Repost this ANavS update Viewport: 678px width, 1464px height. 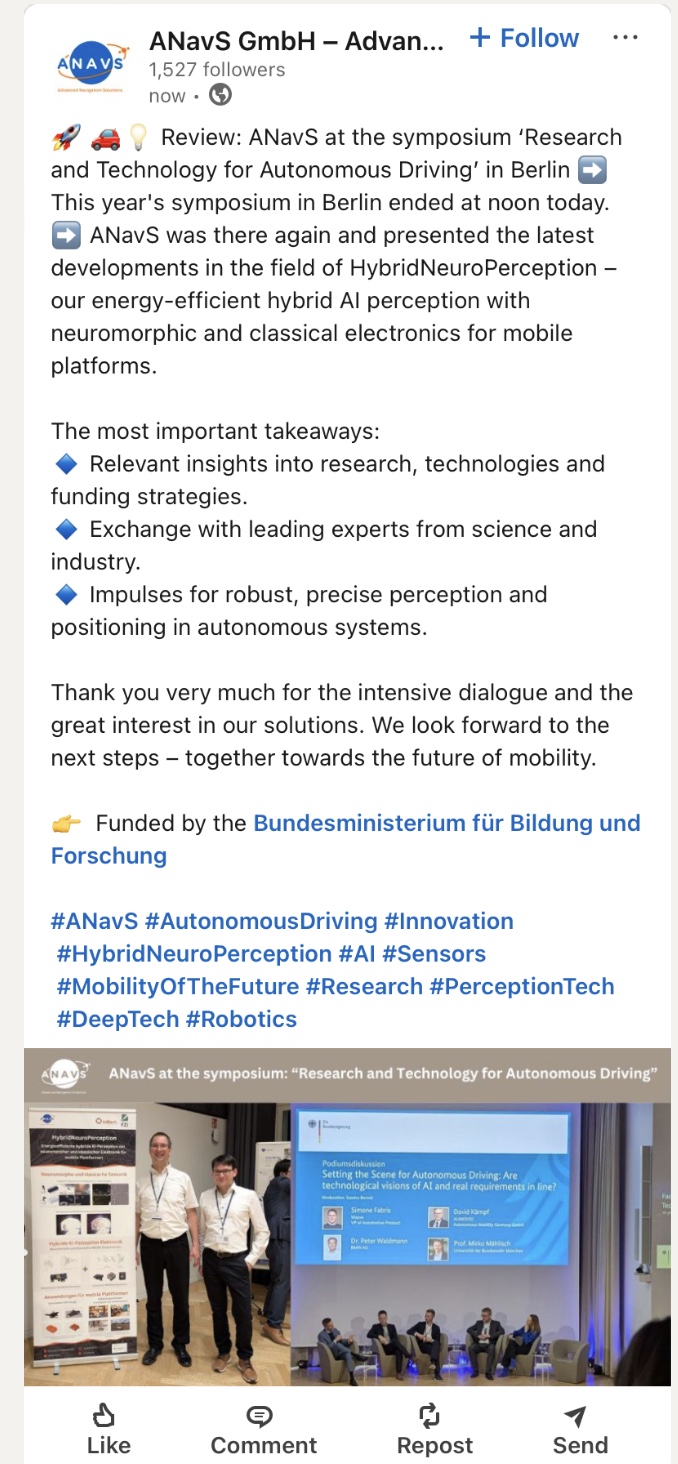point(434,1429)
